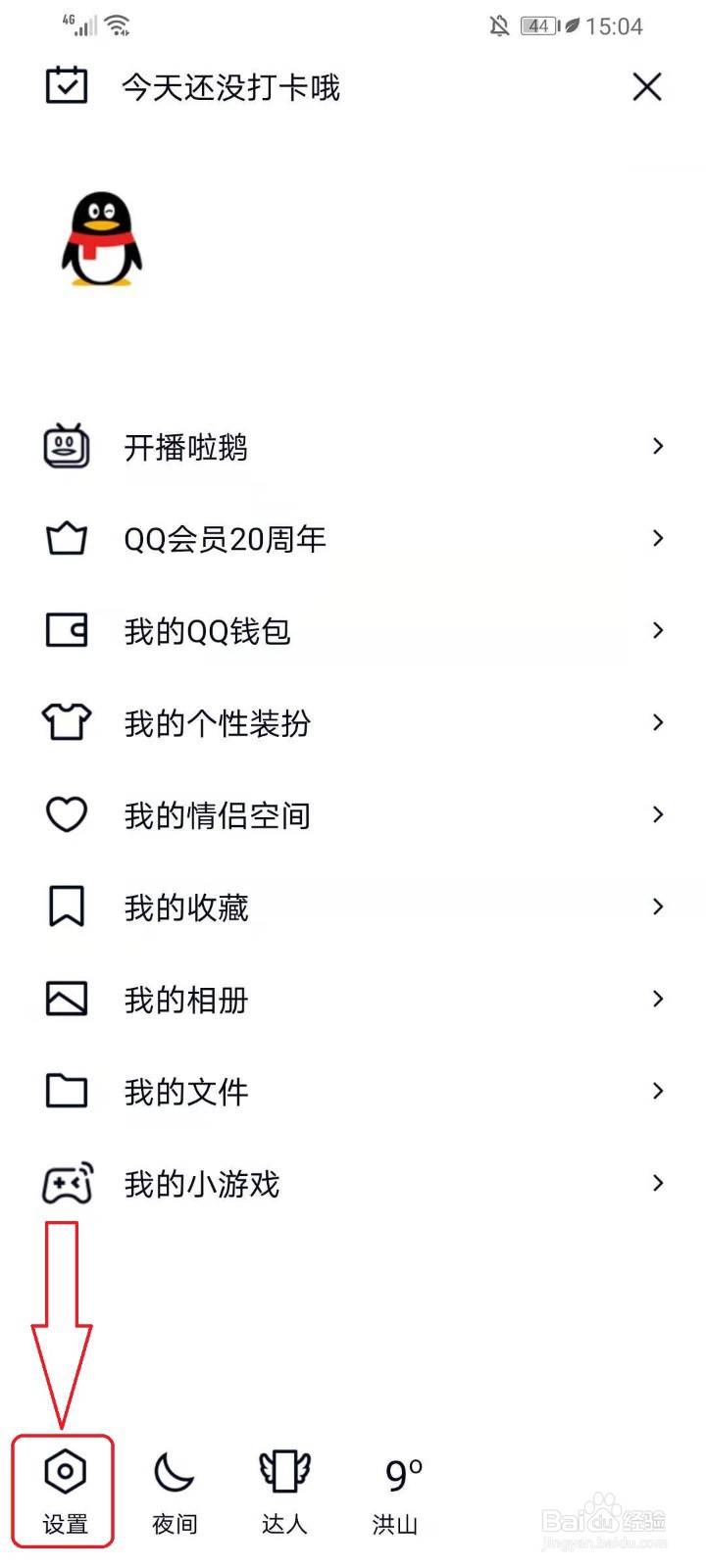
Task: Open the QQ penguin profile avatar
Action: [102, 239]
